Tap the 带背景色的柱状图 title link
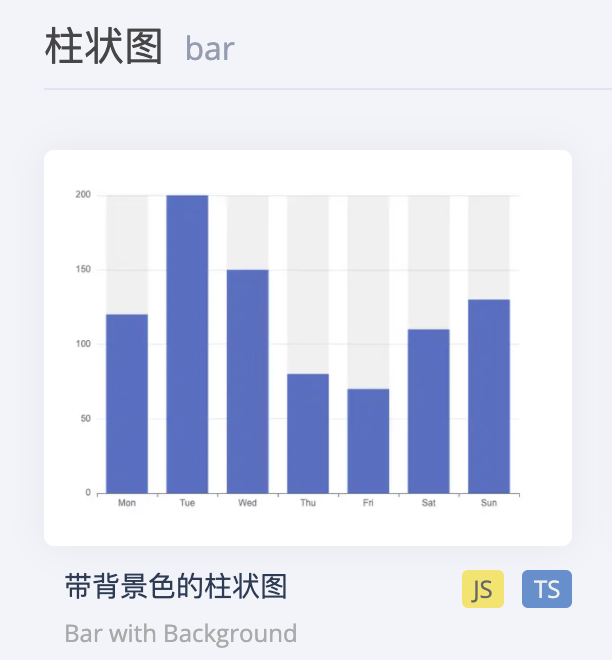The image size is (612, 660). click(x=176, y=587)
